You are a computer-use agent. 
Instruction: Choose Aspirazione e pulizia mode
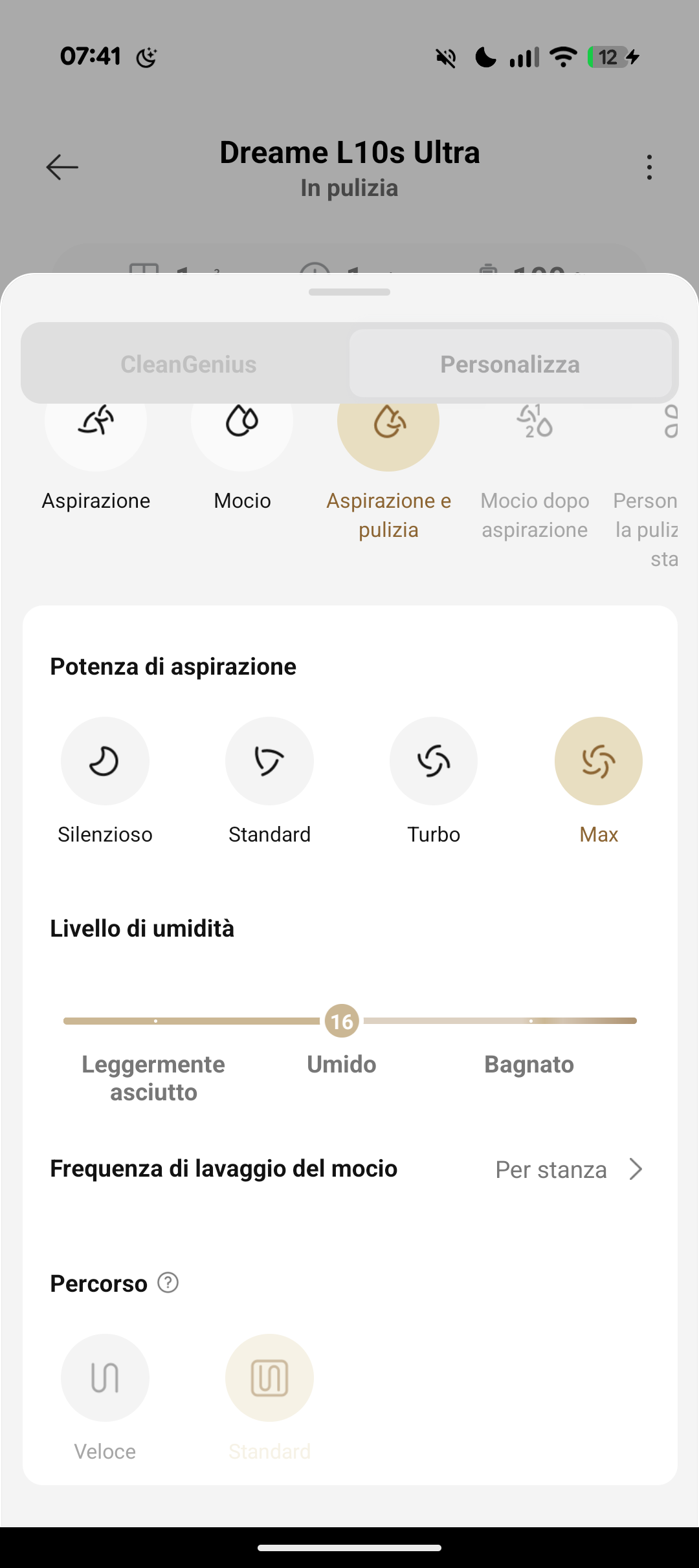point(388,427)
